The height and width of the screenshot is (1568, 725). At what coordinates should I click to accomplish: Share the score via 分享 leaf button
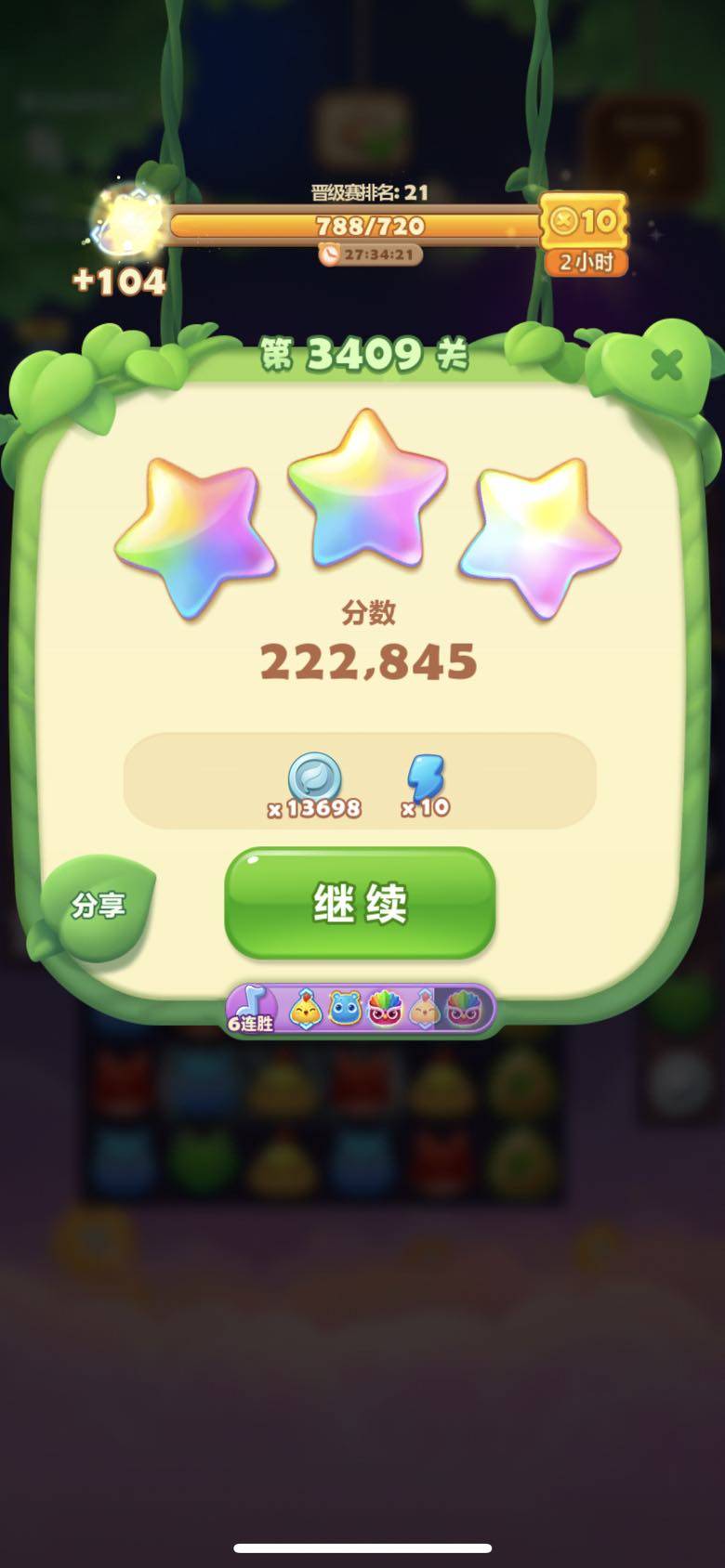(x=98, y=906)
